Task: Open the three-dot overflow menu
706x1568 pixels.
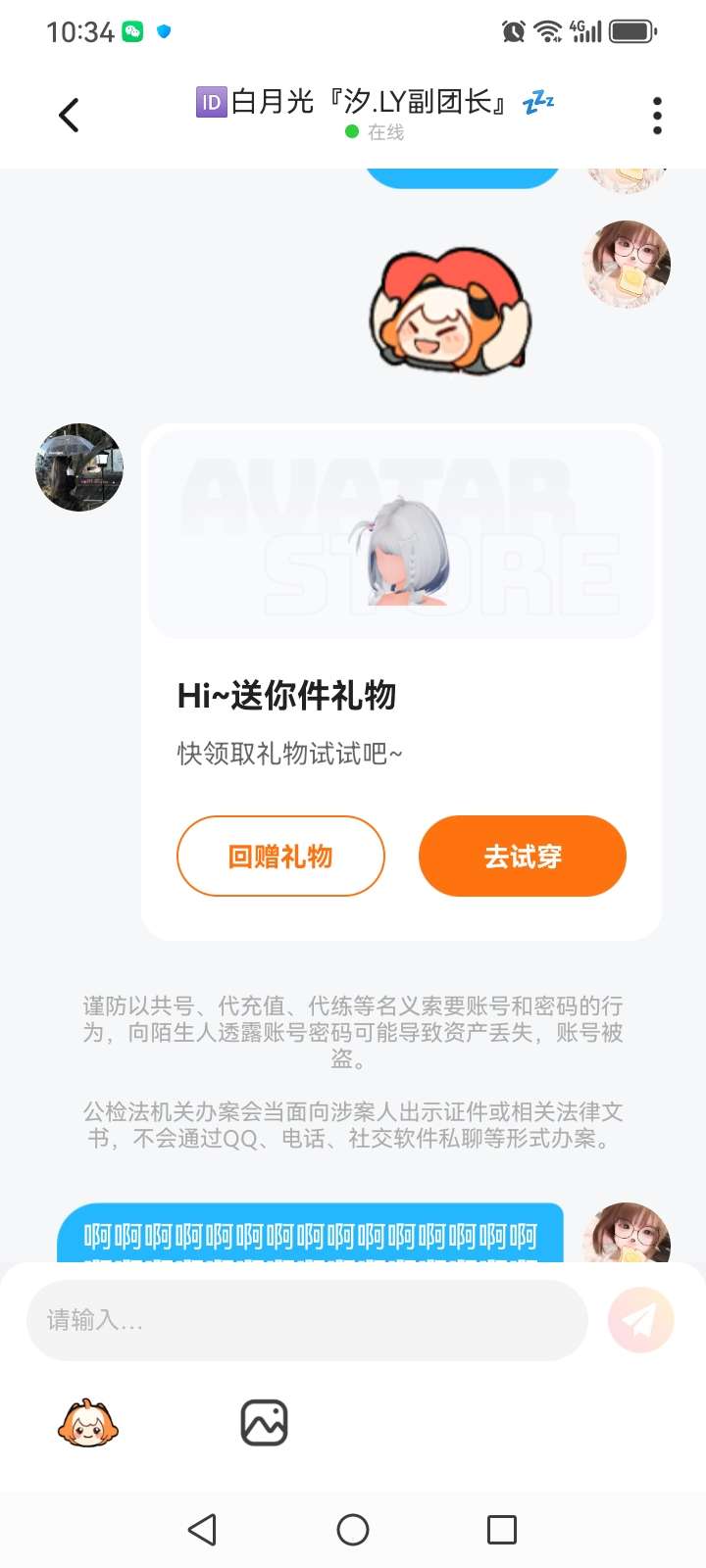Action: [x=657, y=116]
